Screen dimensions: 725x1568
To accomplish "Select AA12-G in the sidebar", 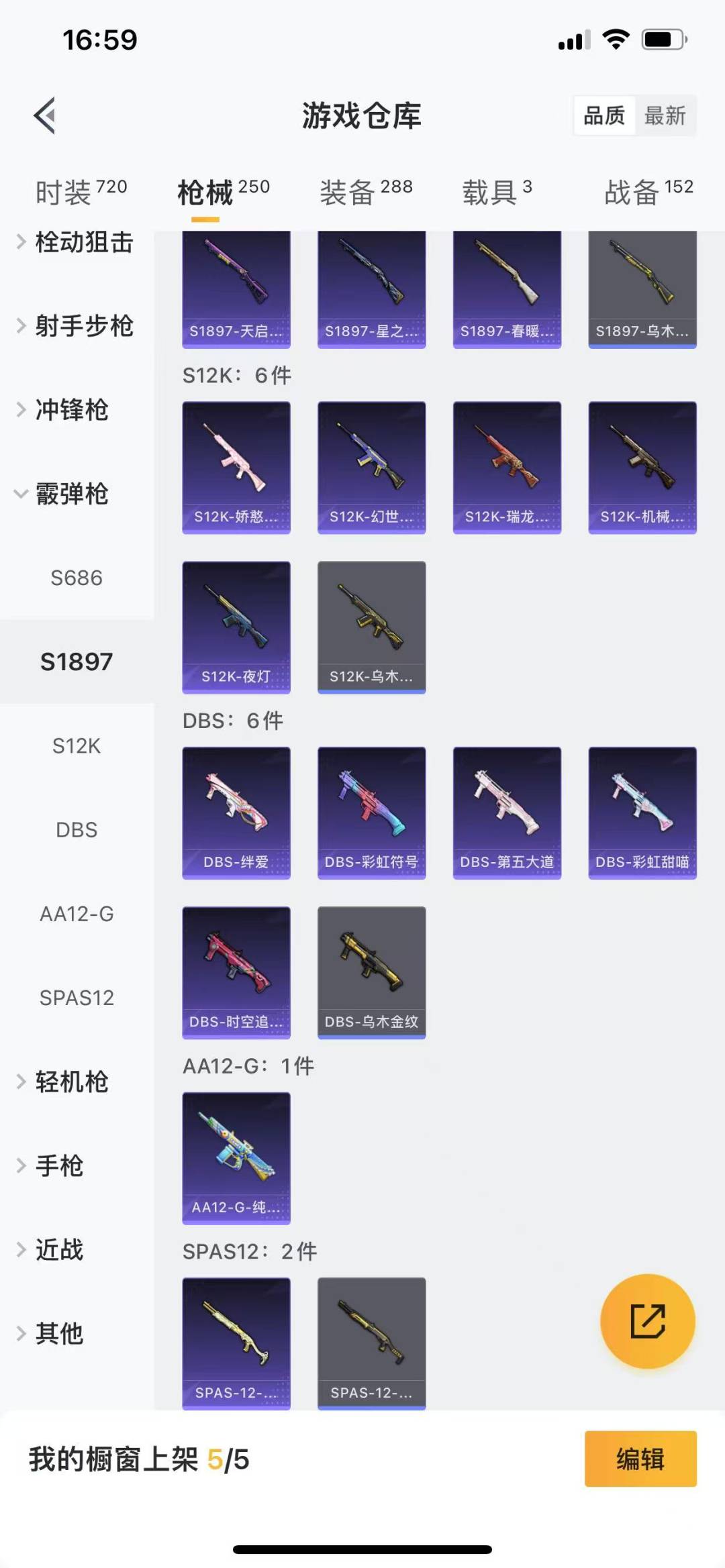I will coord(77,914).
